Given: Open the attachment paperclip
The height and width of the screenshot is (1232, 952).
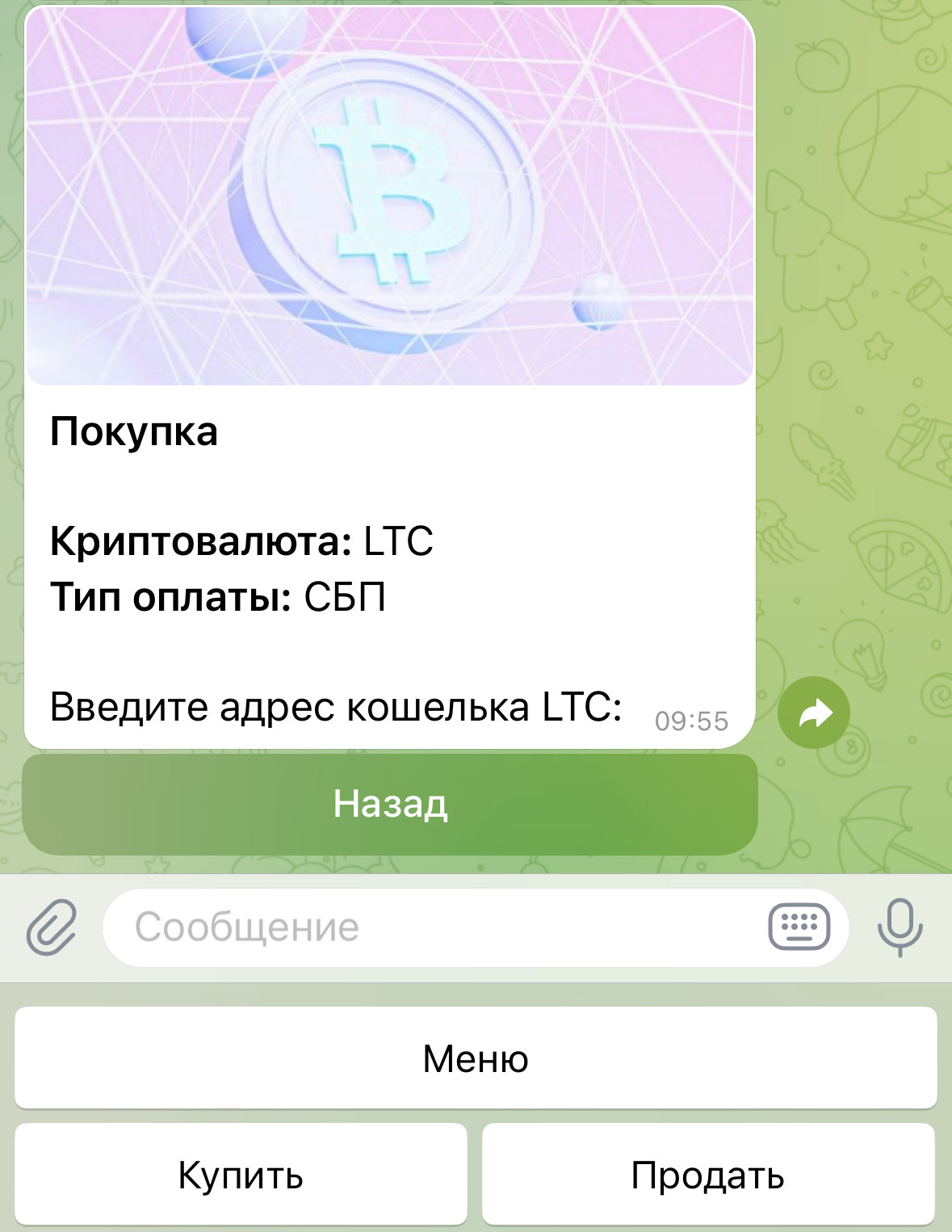Looking at the screenshot, I should point(52,927).
